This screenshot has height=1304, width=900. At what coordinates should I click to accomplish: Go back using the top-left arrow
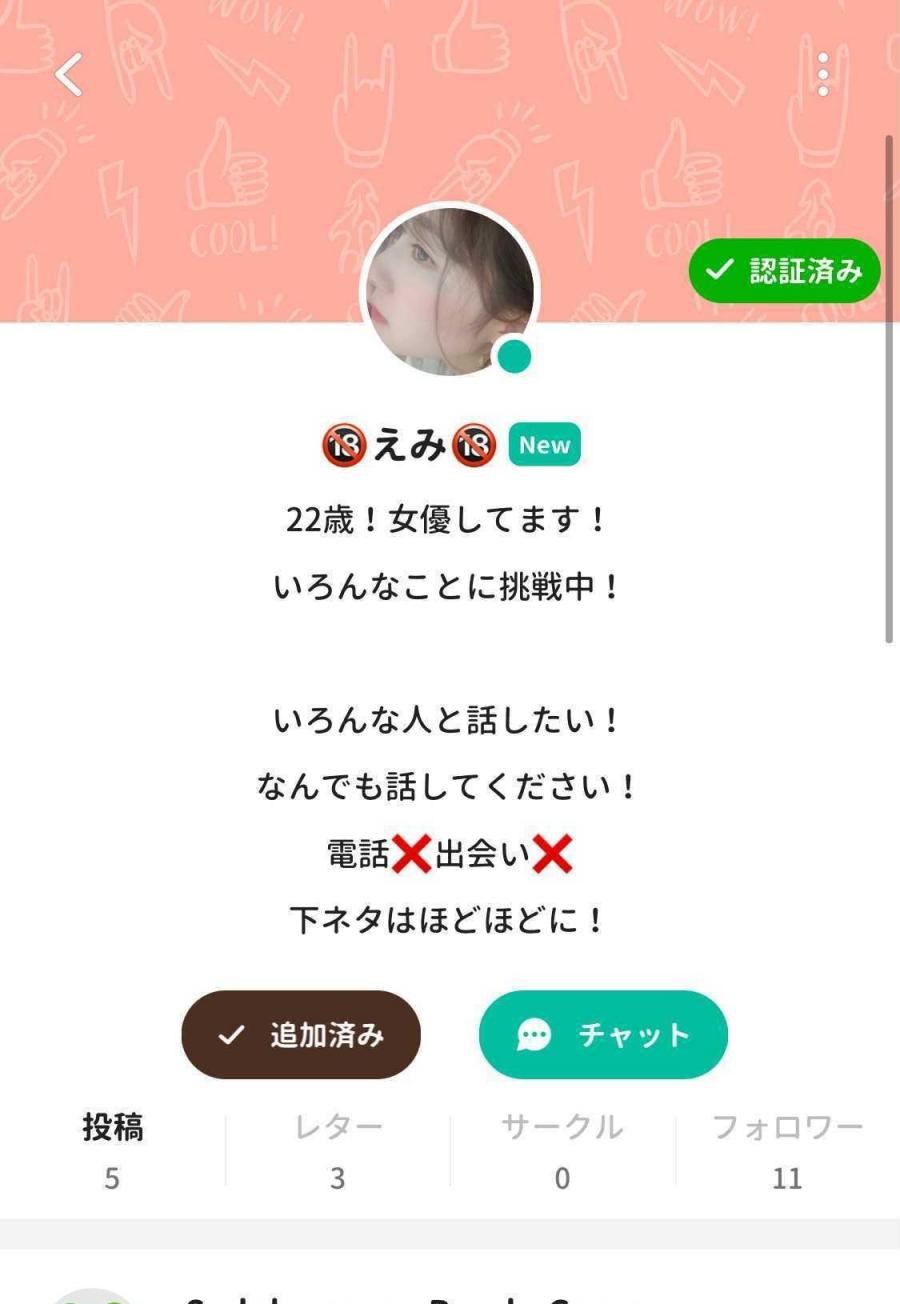click(x=68, y=75)
